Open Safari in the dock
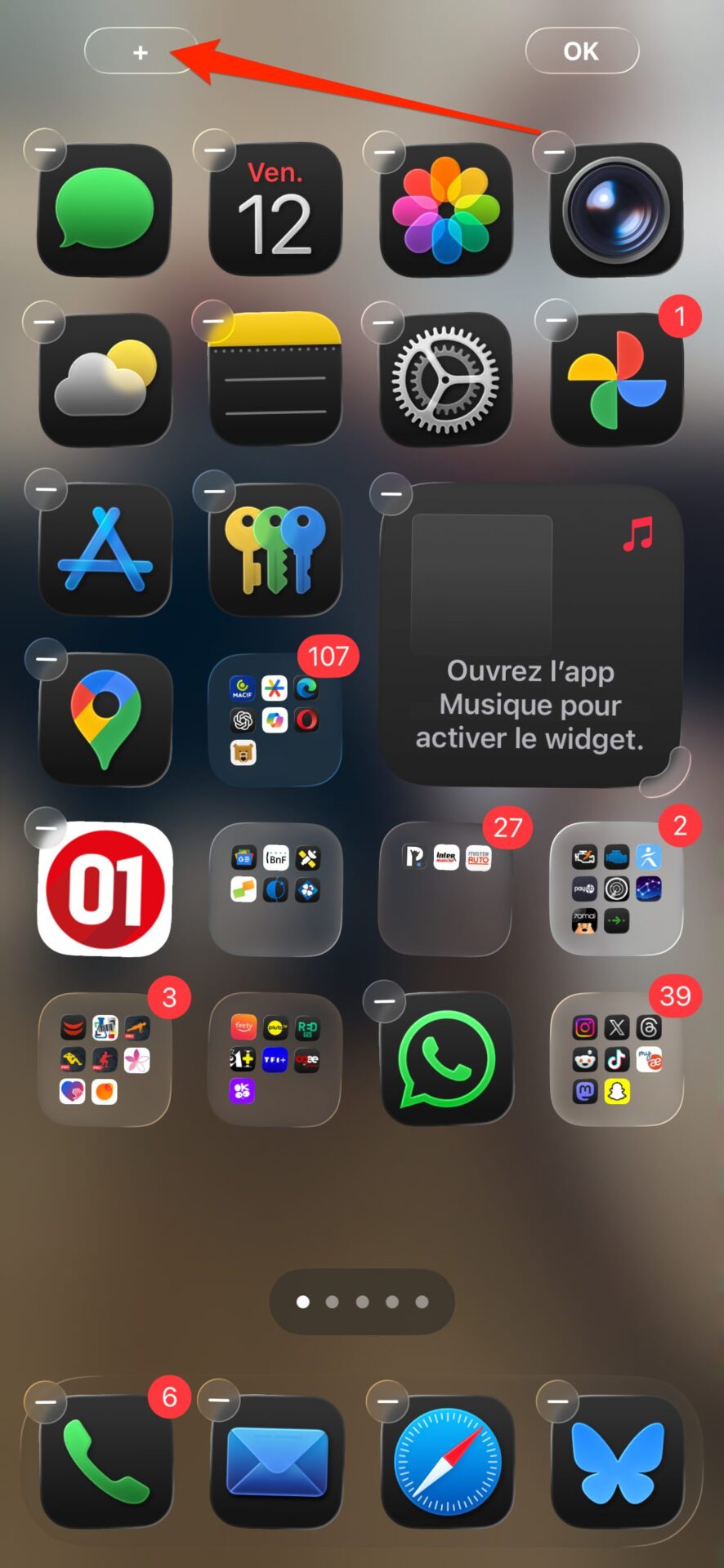The width and height of the screenshot is (724, 1568). coord(447,1461)
